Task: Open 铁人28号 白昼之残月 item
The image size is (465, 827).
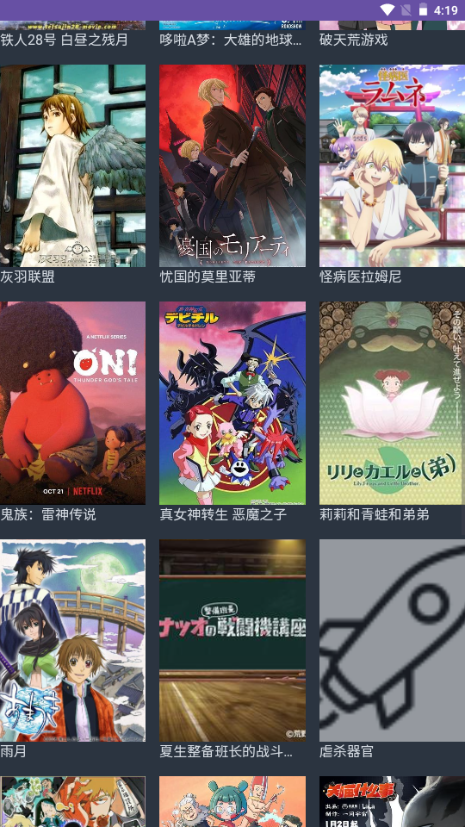Action: point(73,34)
